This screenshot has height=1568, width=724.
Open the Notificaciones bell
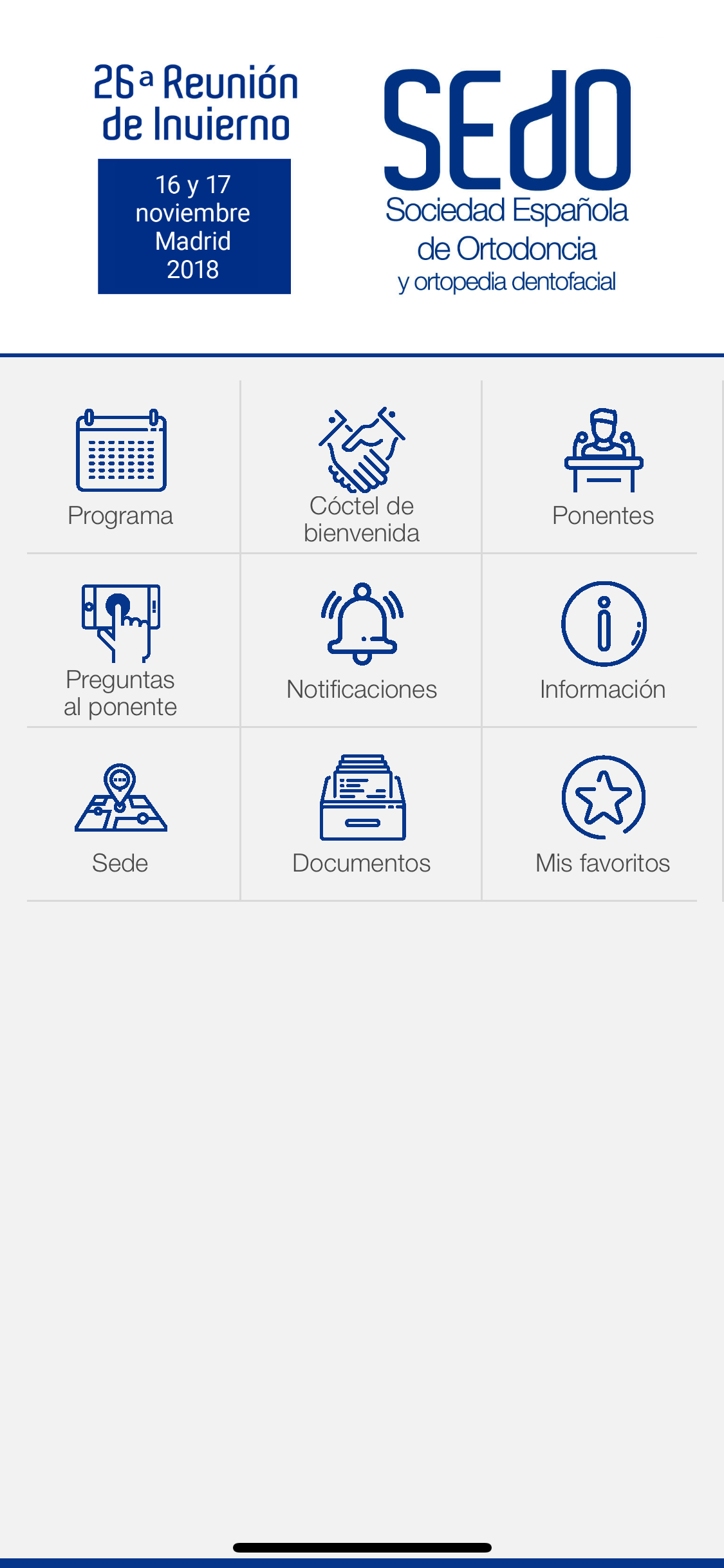[x=361, y=641]
